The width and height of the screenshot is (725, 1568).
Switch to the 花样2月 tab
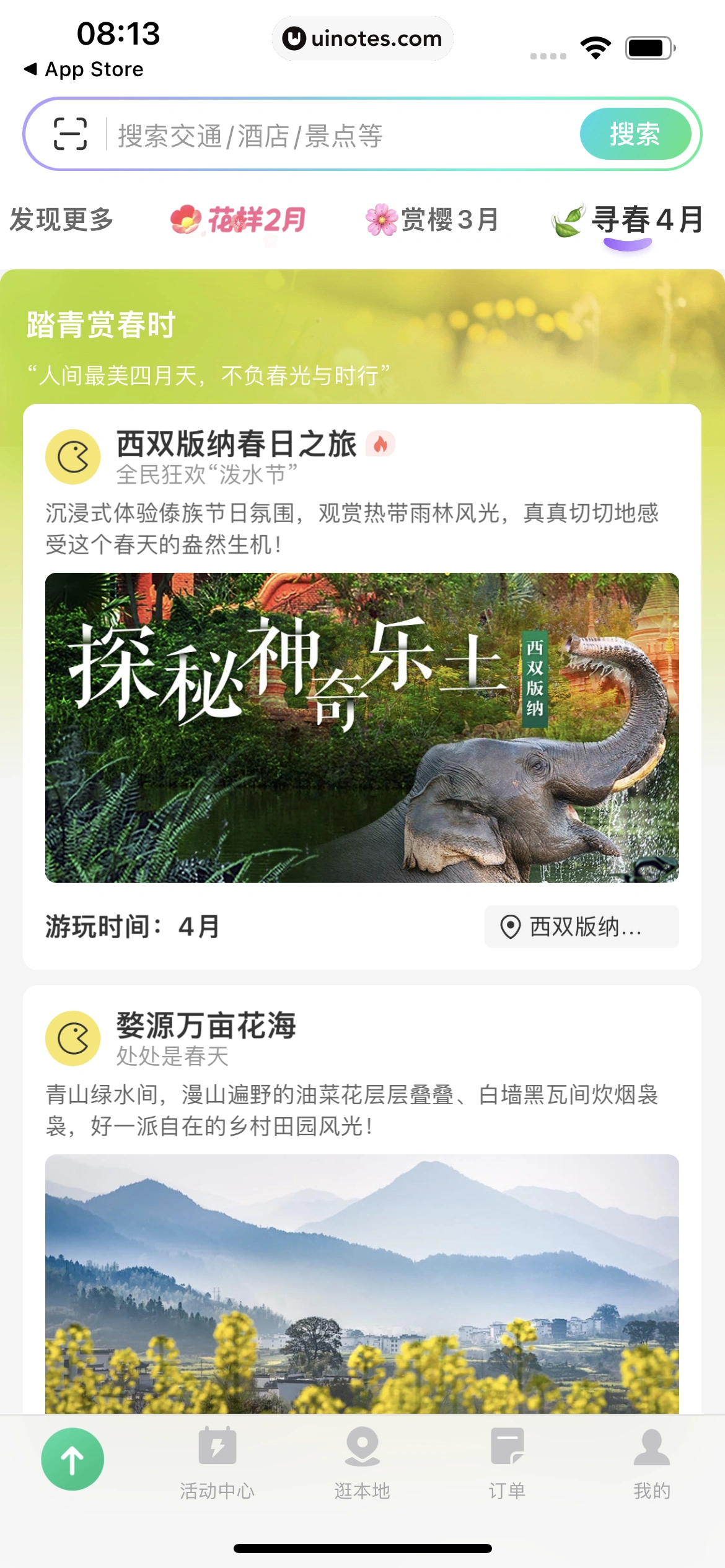click(239, 220)
